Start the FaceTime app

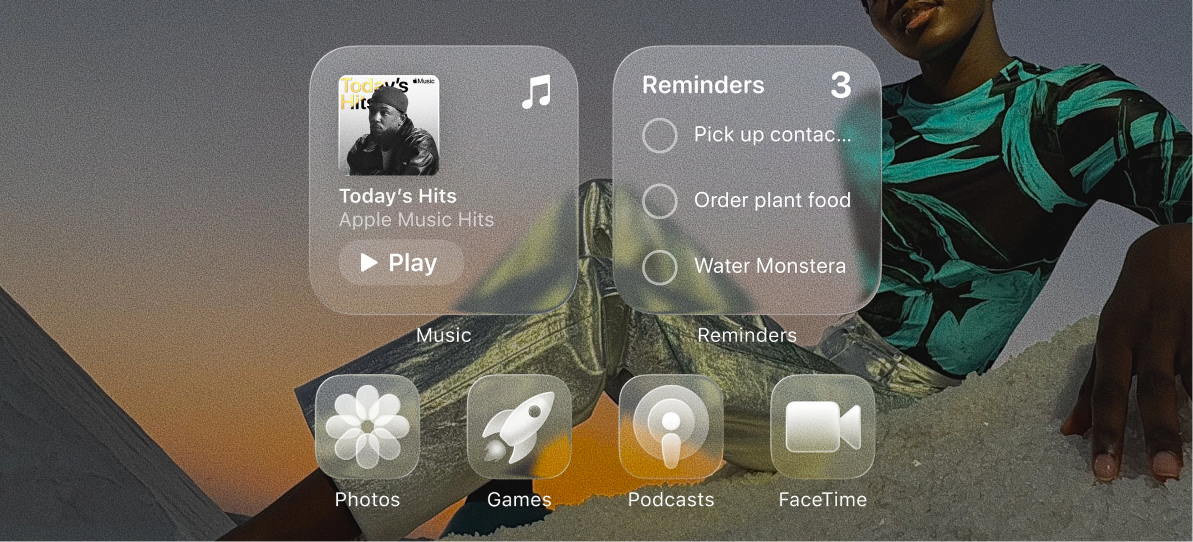point(822,427)
